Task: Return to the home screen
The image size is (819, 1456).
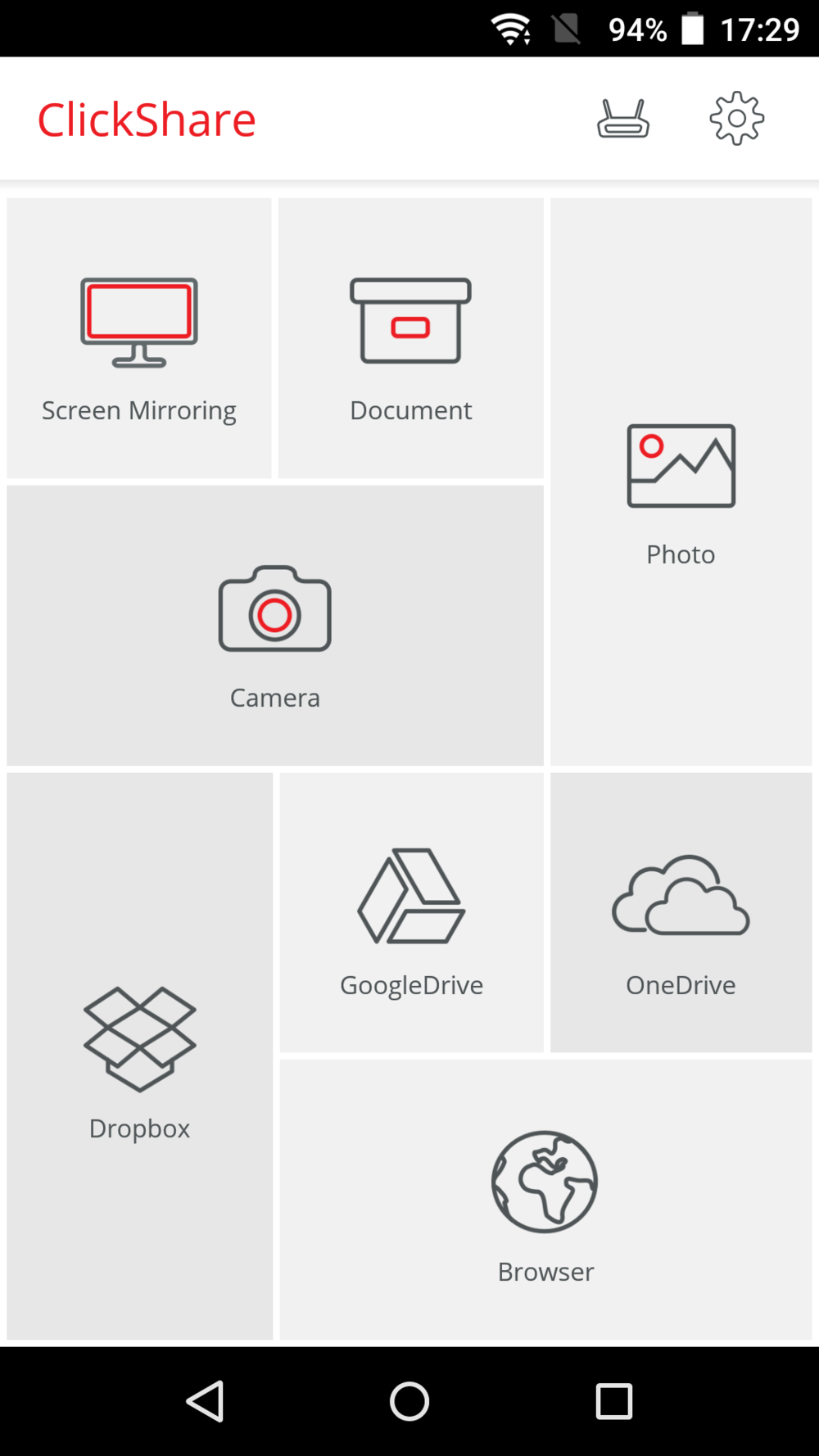Action: pyautogui.click(x=409, y=1401)
